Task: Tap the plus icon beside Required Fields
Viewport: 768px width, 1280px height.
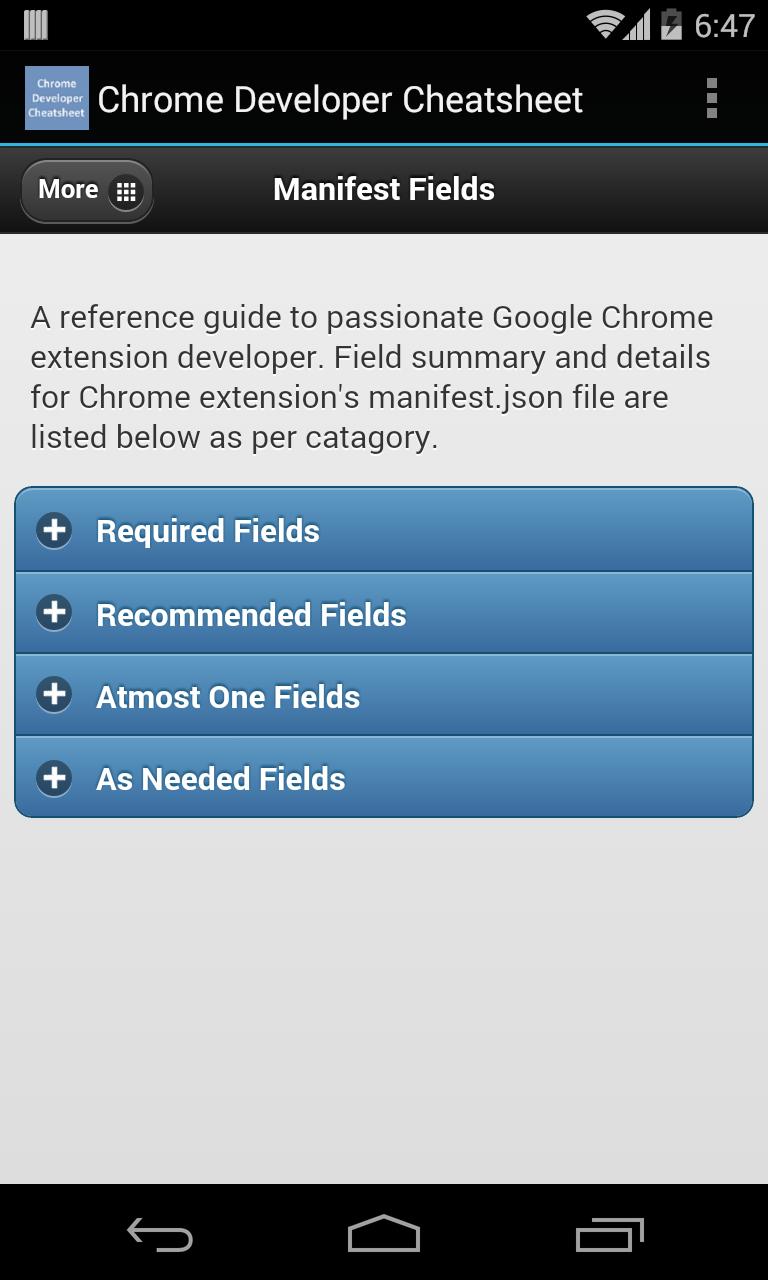Action: (x=53, y=530)
